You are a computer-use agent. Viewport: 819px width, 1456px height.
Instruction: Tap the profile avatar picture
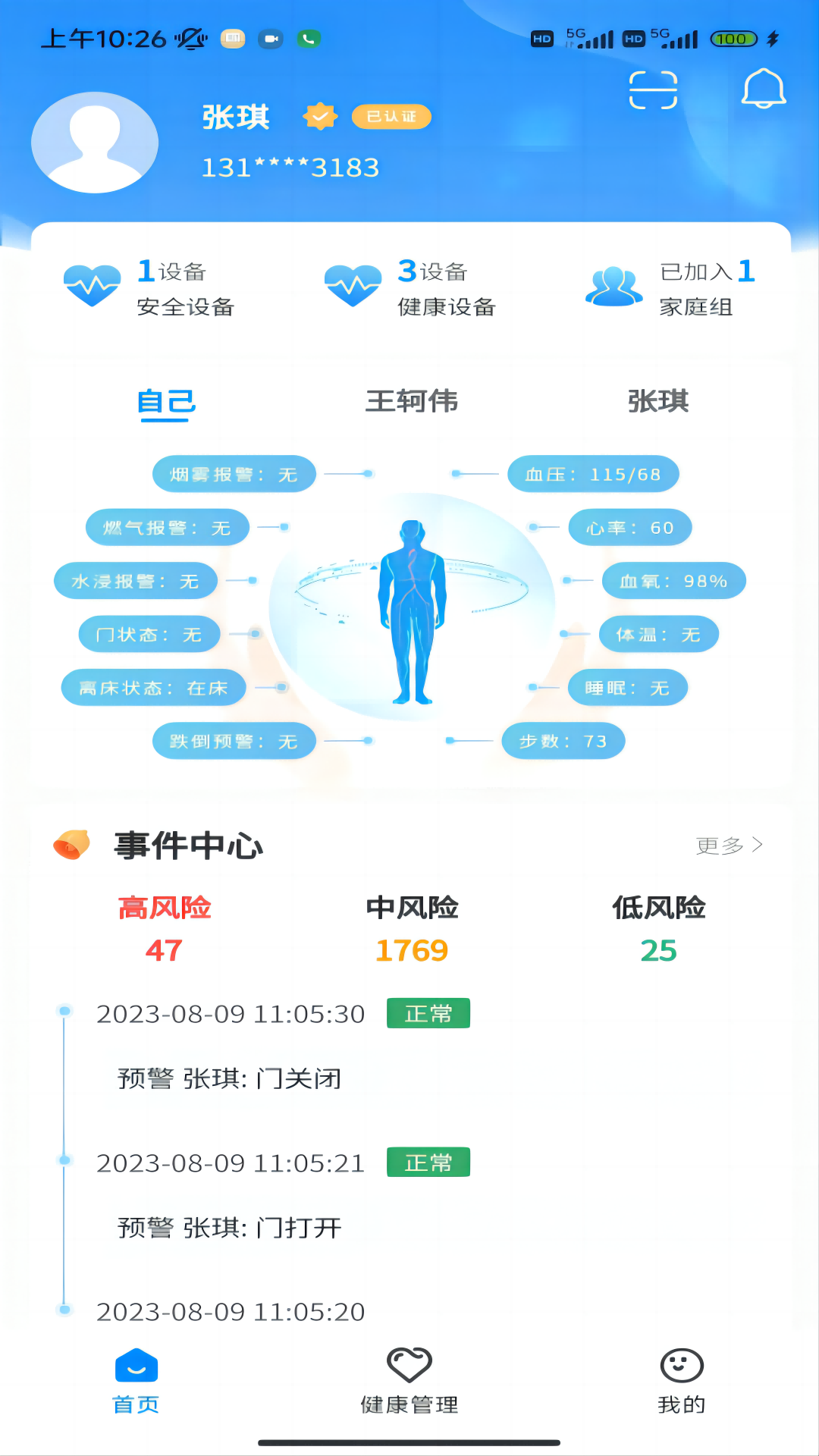pos(95,143)
